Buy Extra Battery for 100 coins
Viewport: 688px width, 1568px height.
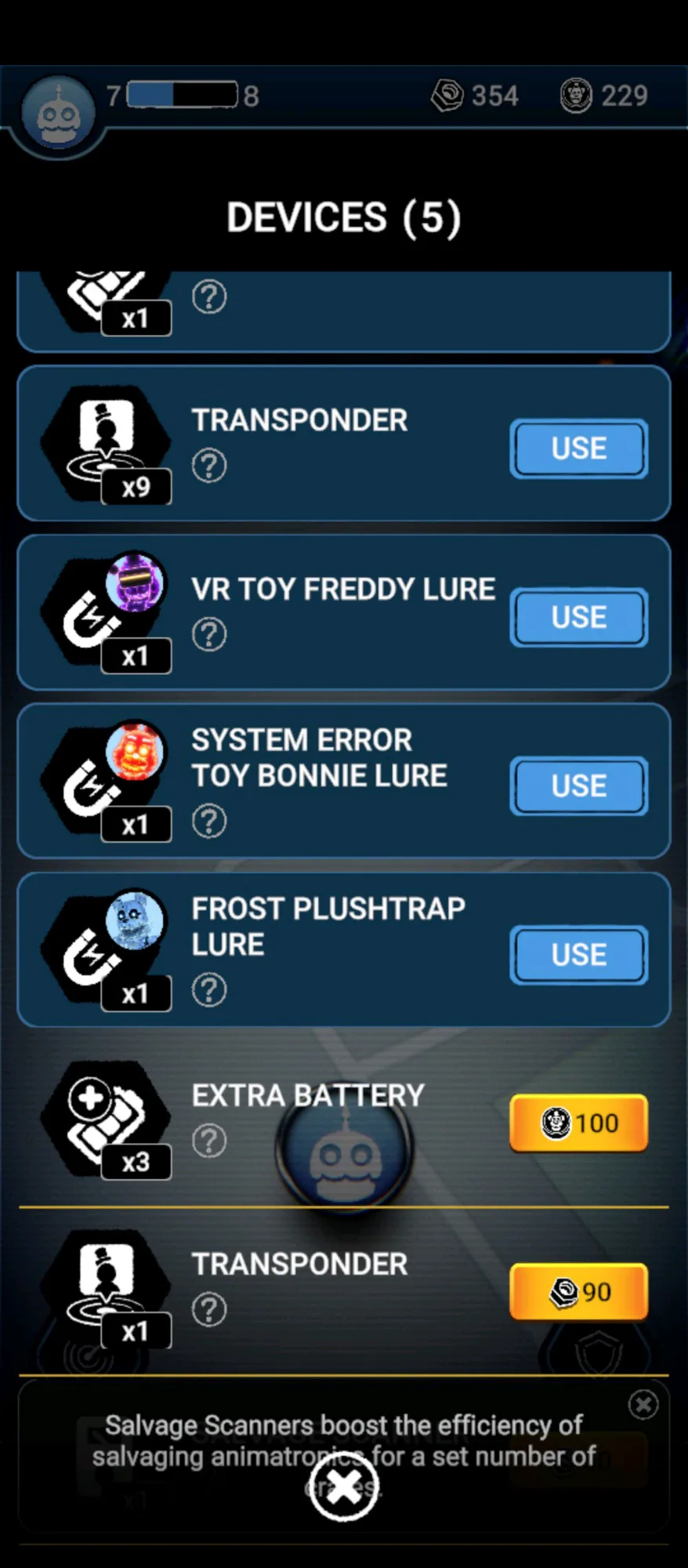[578, 1123]
